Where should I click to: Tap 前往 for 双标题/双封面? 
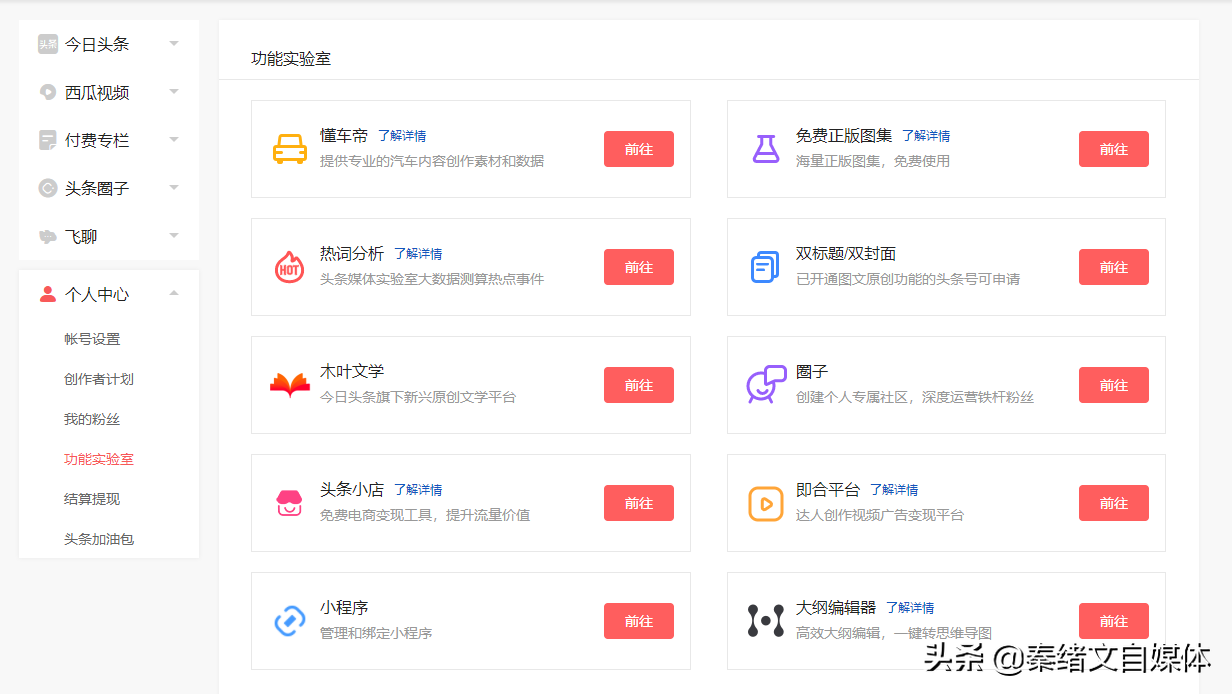(1113, 267)
